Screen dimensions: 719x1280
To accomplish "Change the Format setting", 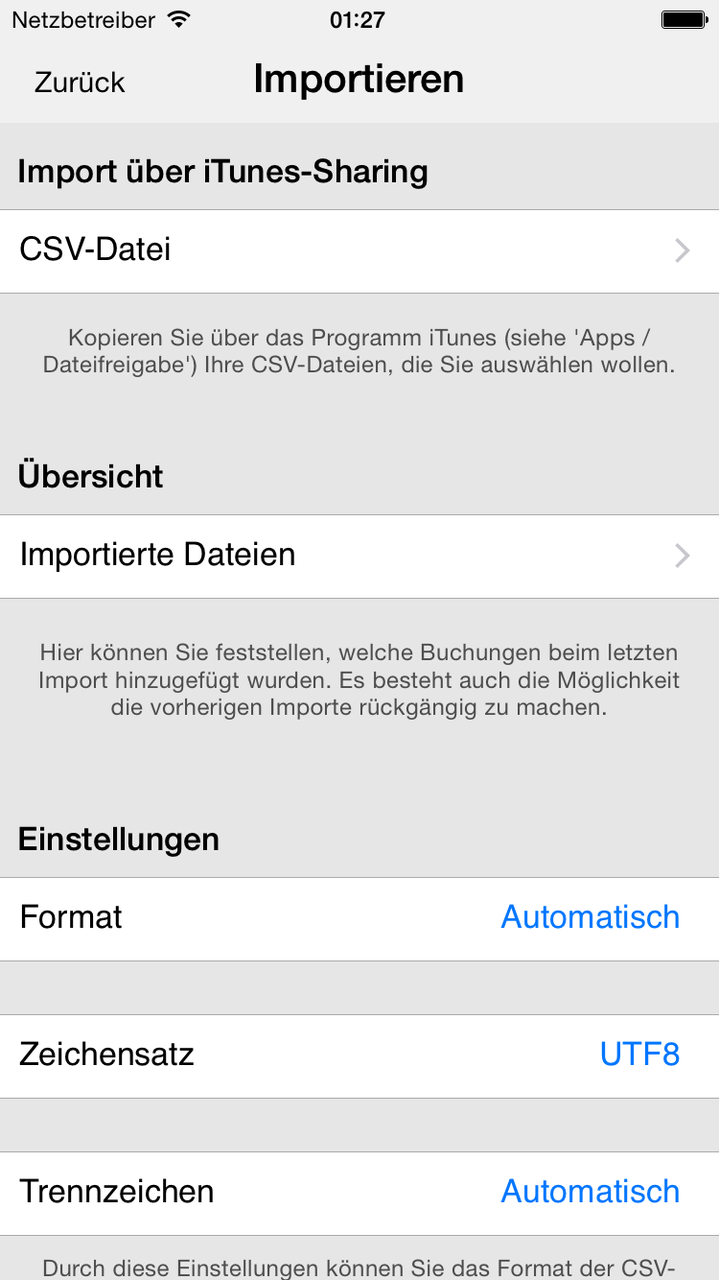I will click(x=359, y=919).
